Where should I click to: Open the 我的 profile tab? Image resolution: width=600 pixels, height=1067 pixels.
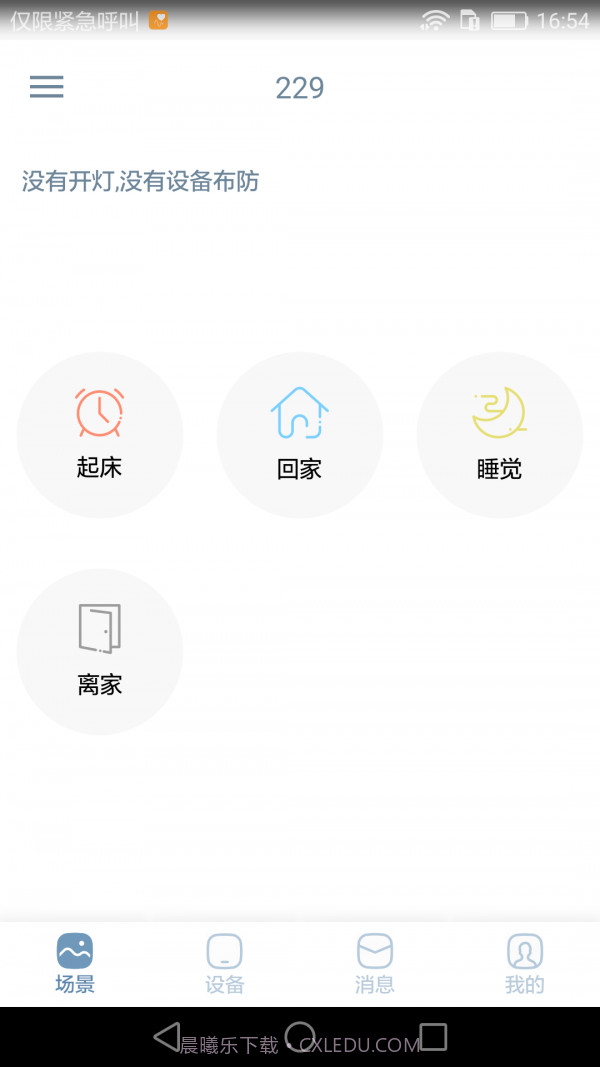pyautogui.click(x=524, y=963)
